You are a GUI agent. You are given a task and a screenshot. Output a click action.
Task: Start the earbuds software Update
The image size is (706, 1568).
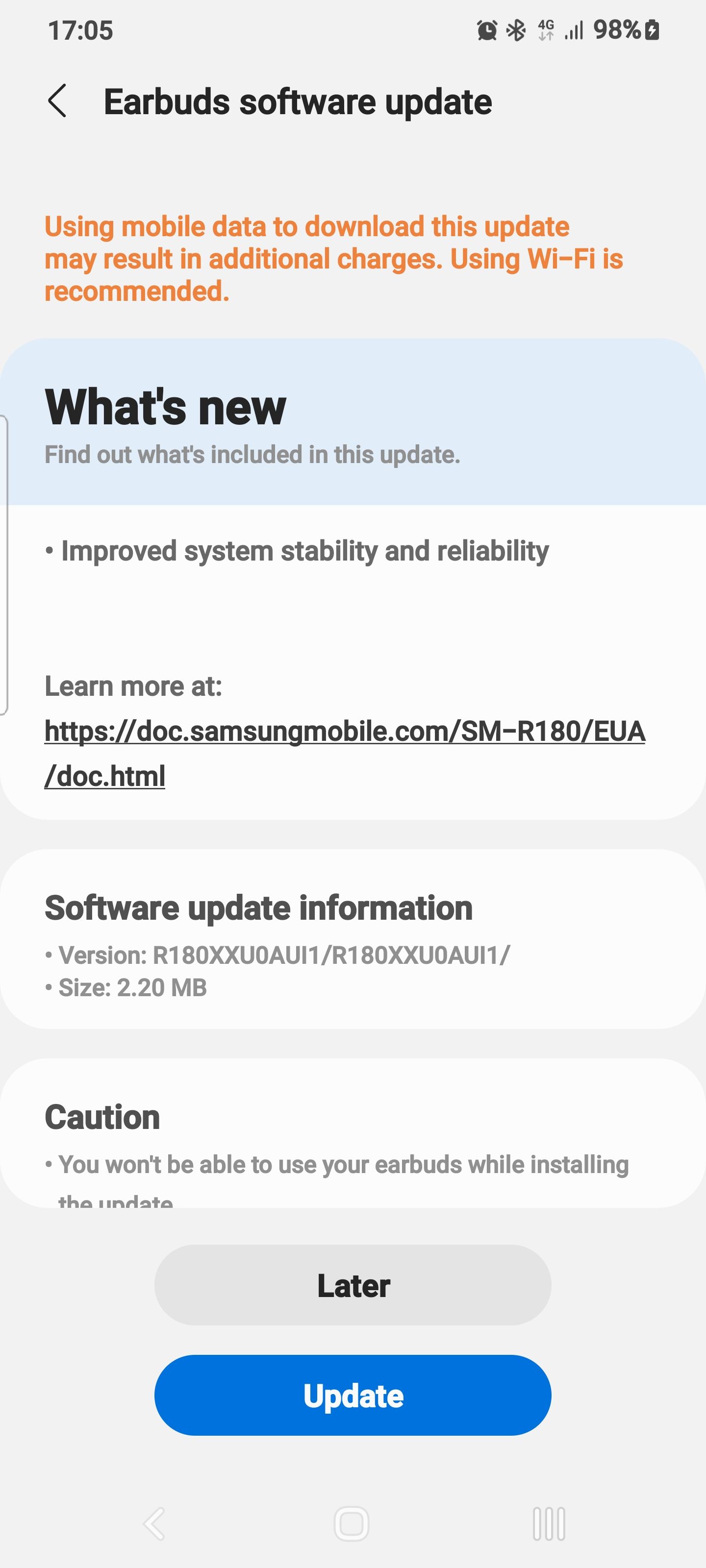[x=353, y=1396]
